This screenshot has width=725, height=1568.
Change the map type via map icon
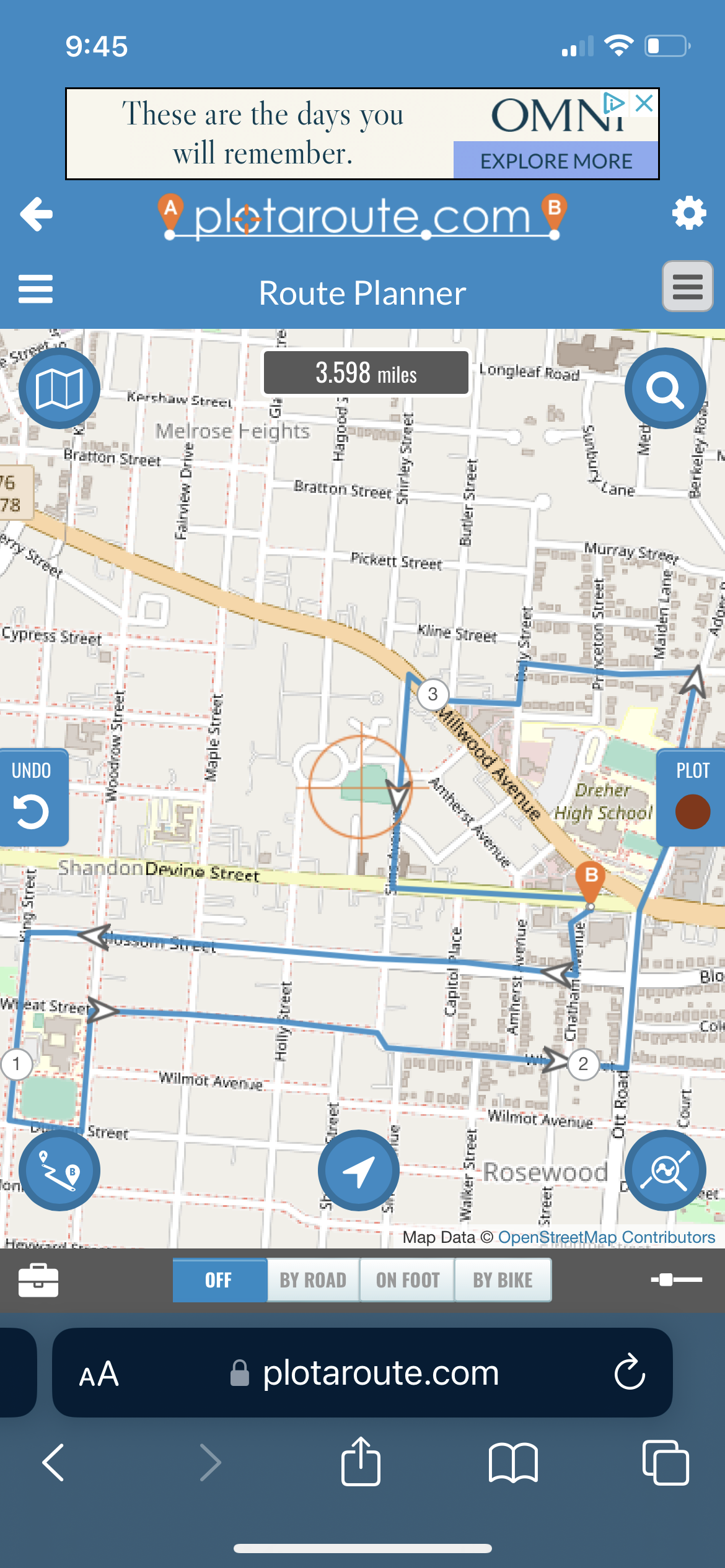coord(59,388)
